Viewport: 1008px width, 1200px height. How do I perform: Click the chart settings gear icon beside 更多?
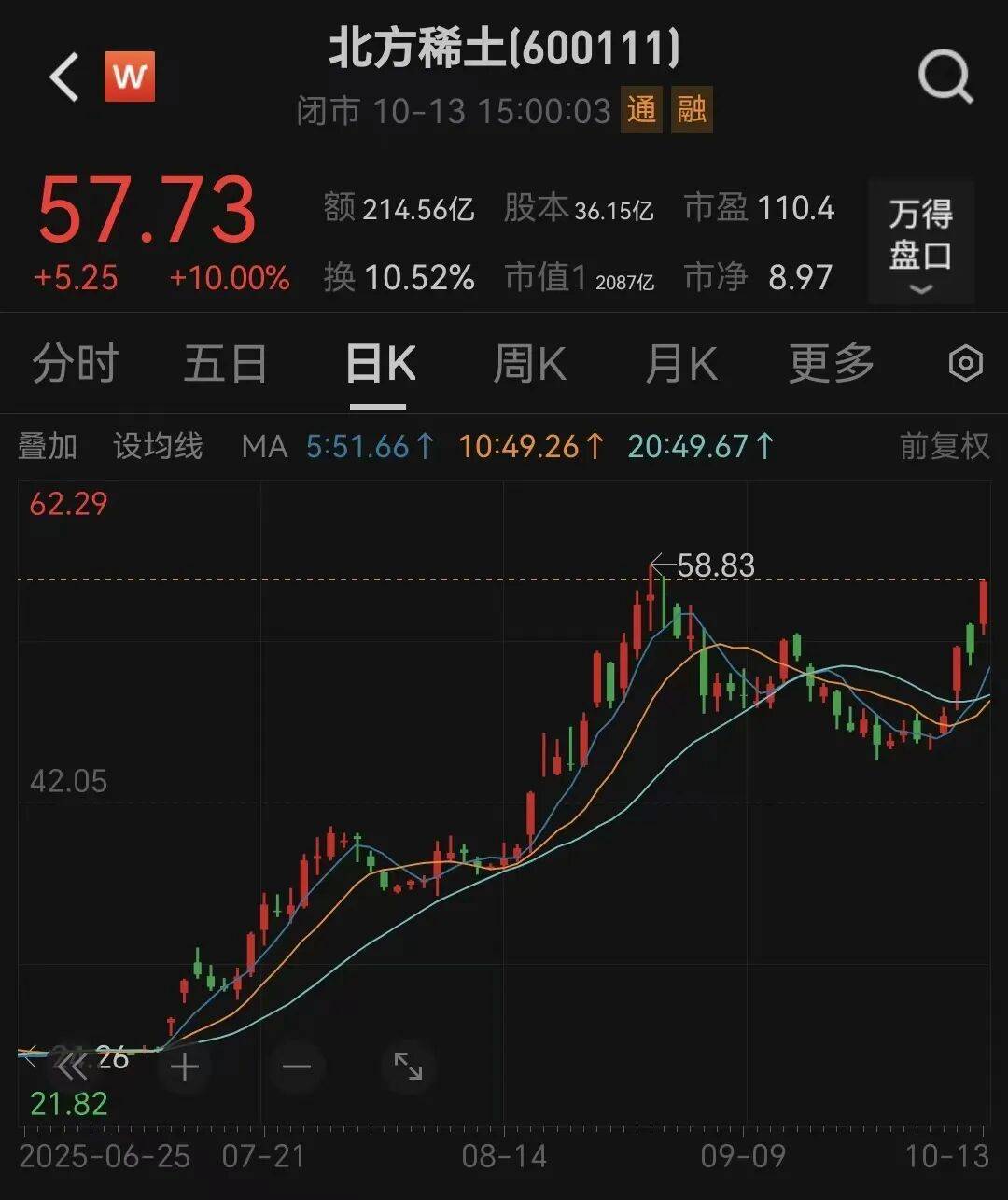(967, 364)
